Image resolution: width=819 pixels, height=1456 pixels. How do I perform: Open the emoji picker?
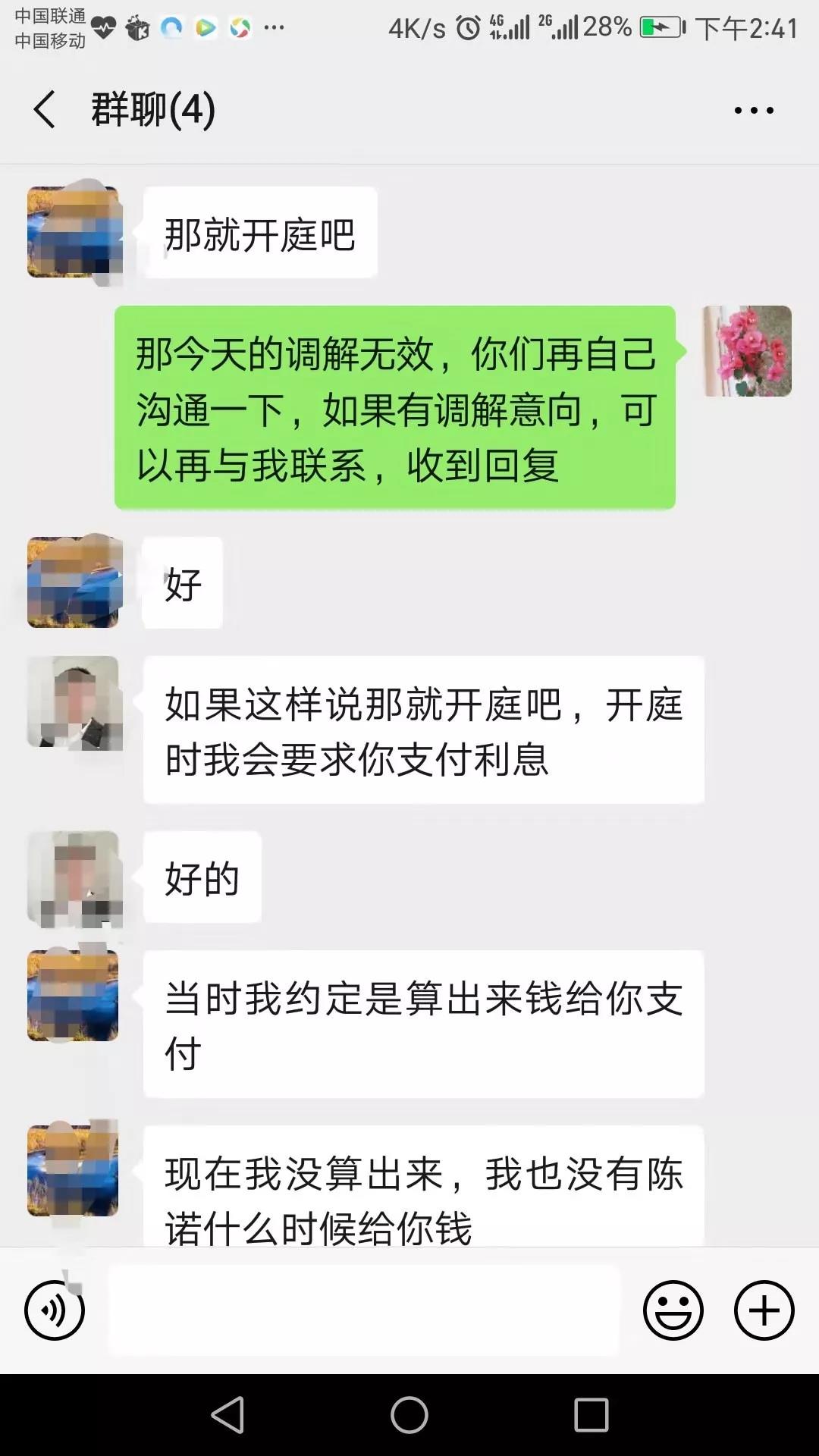point(673,1310)
